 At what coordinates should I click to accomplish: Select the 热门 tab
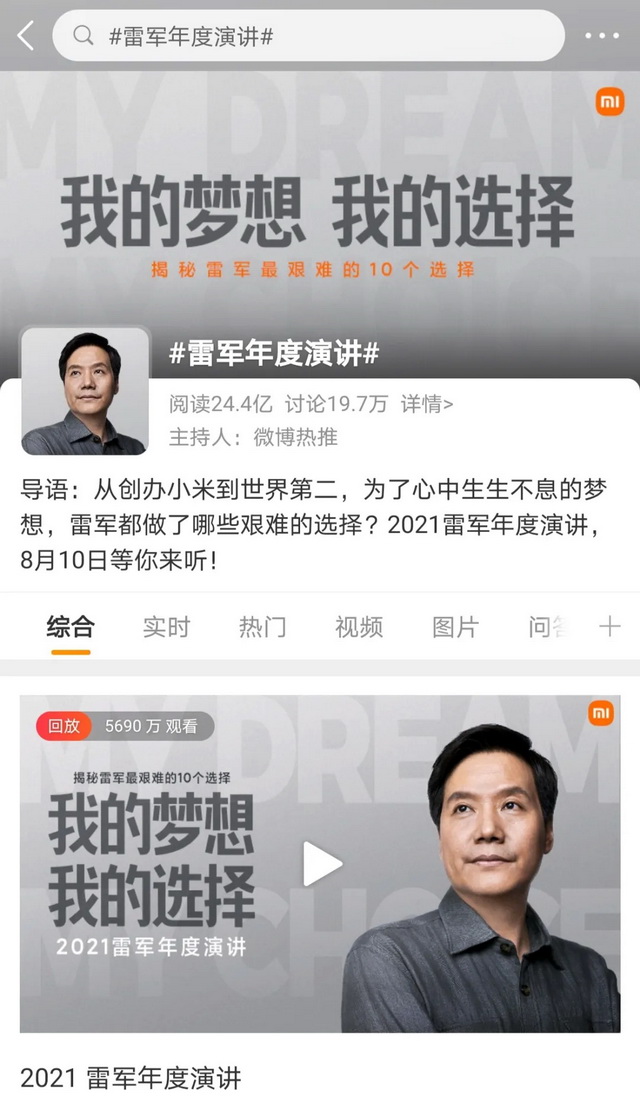262,627
